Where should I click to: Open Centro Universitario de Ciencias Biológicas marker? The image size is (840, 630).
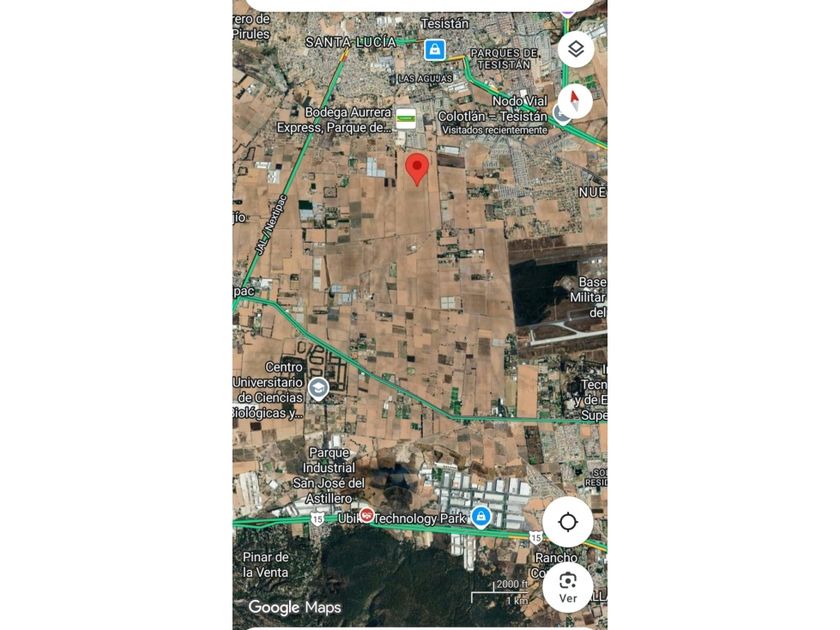(318, 389)
